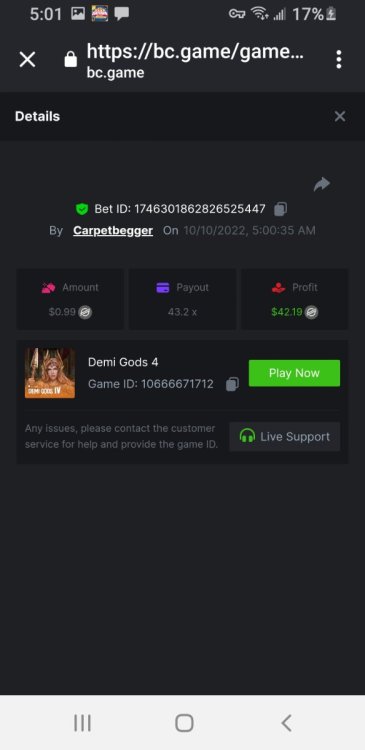This screenshot has width=365, height=750.
Task: Go back using the system back button
Action: pos(286,723)
